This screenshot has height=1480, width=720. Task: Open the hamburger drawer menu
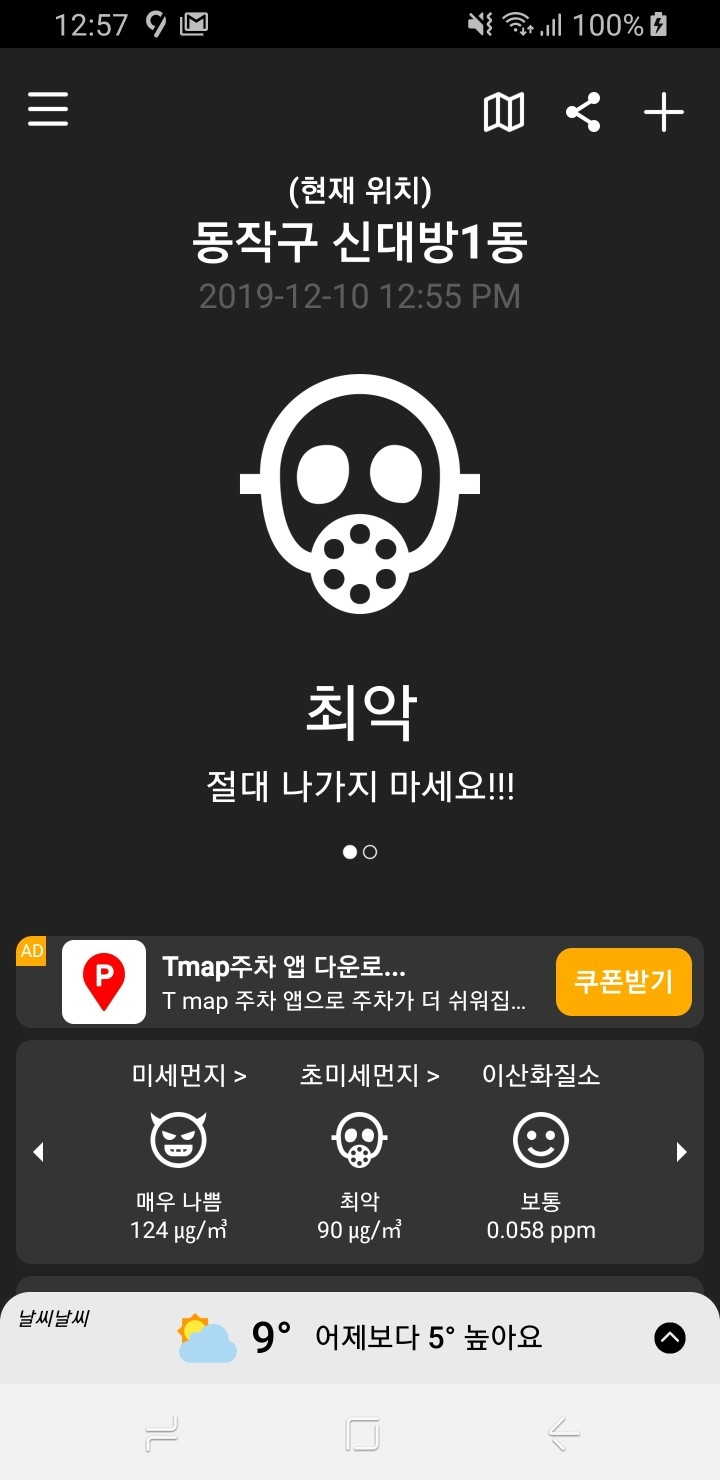pyautogui.click(x=48, y=109)
